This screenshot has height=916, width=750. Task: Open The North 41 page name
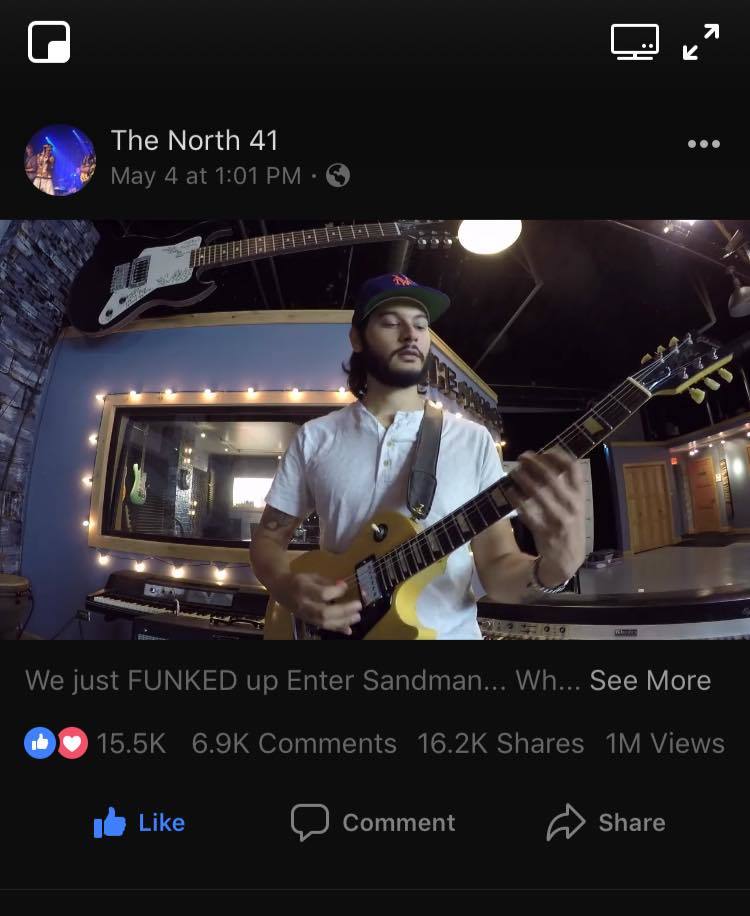pyautogui.click(x=194, y=141)
